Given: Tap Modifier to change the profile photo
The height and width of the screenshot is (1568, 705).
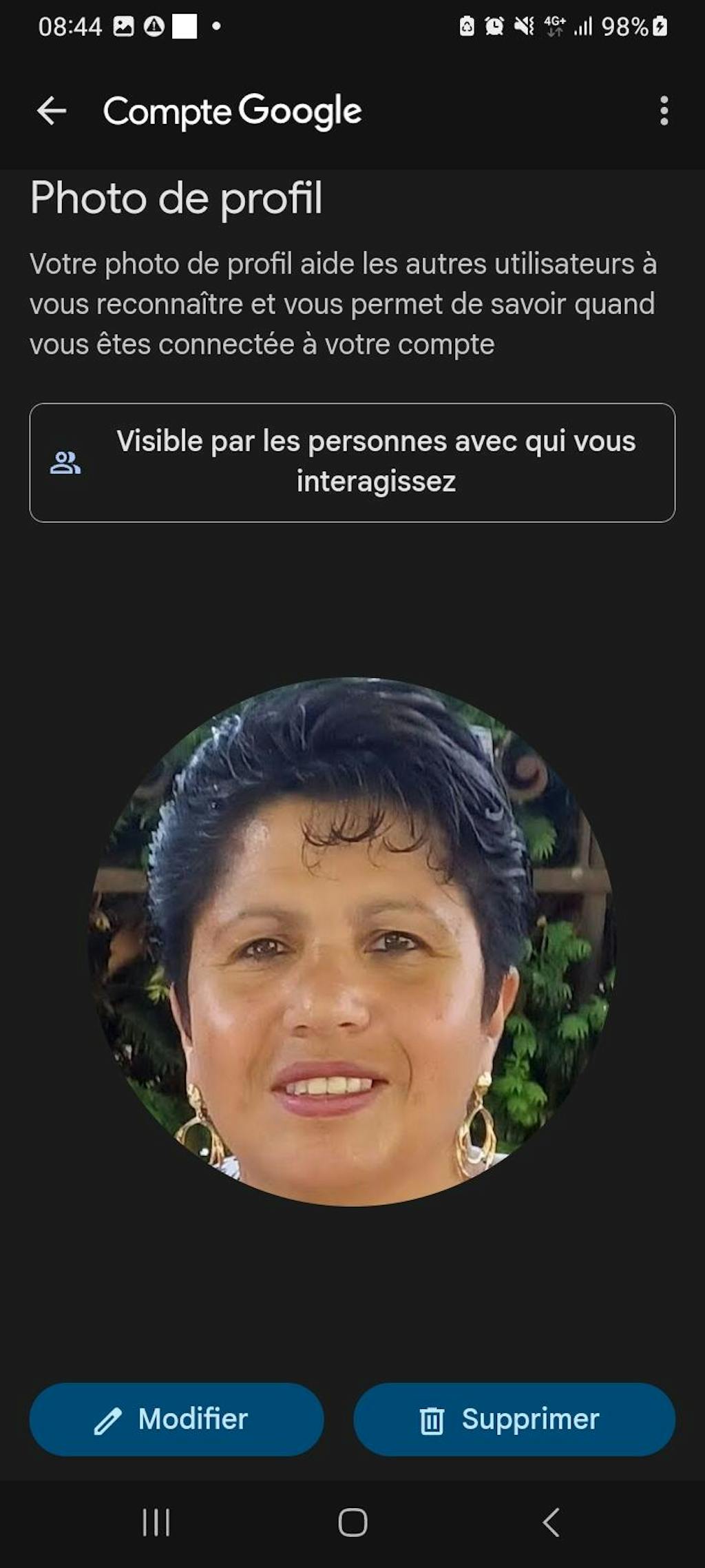Looking at the screenshot, I should tap(176, 1419).
